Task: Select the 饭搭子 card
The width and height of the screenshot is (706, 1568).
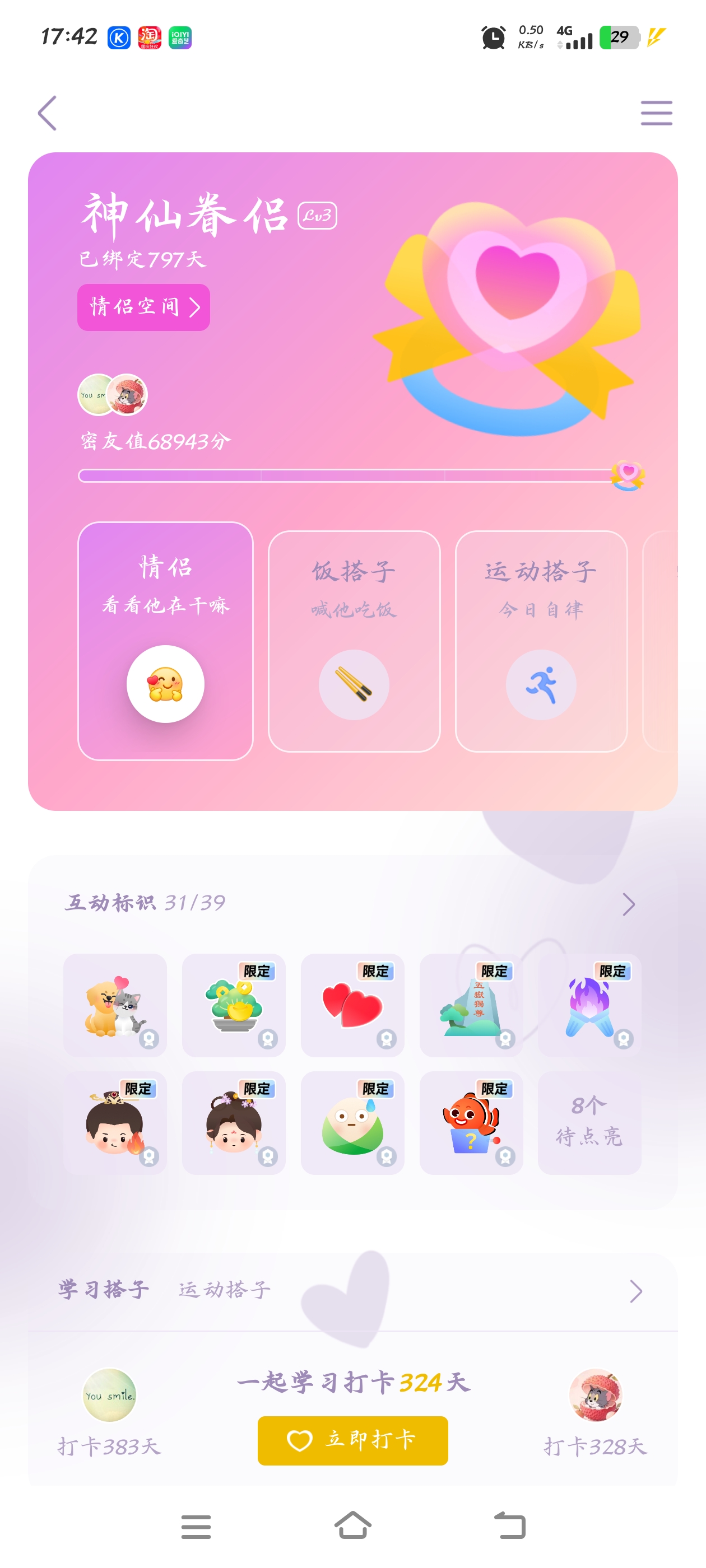Action: (x=354, y=640)
